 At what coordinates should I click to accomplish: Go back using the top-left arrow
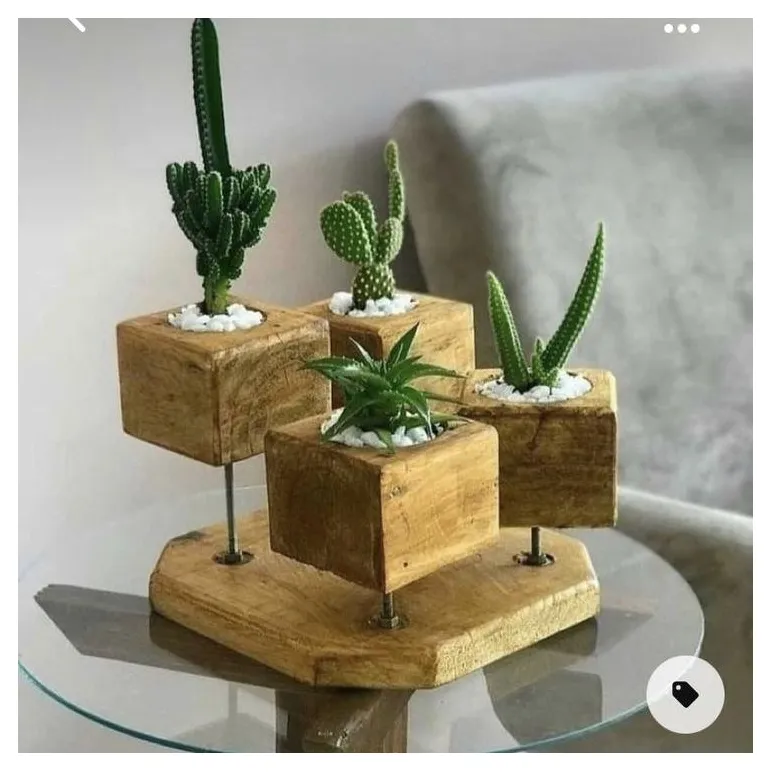pos(76,22)
